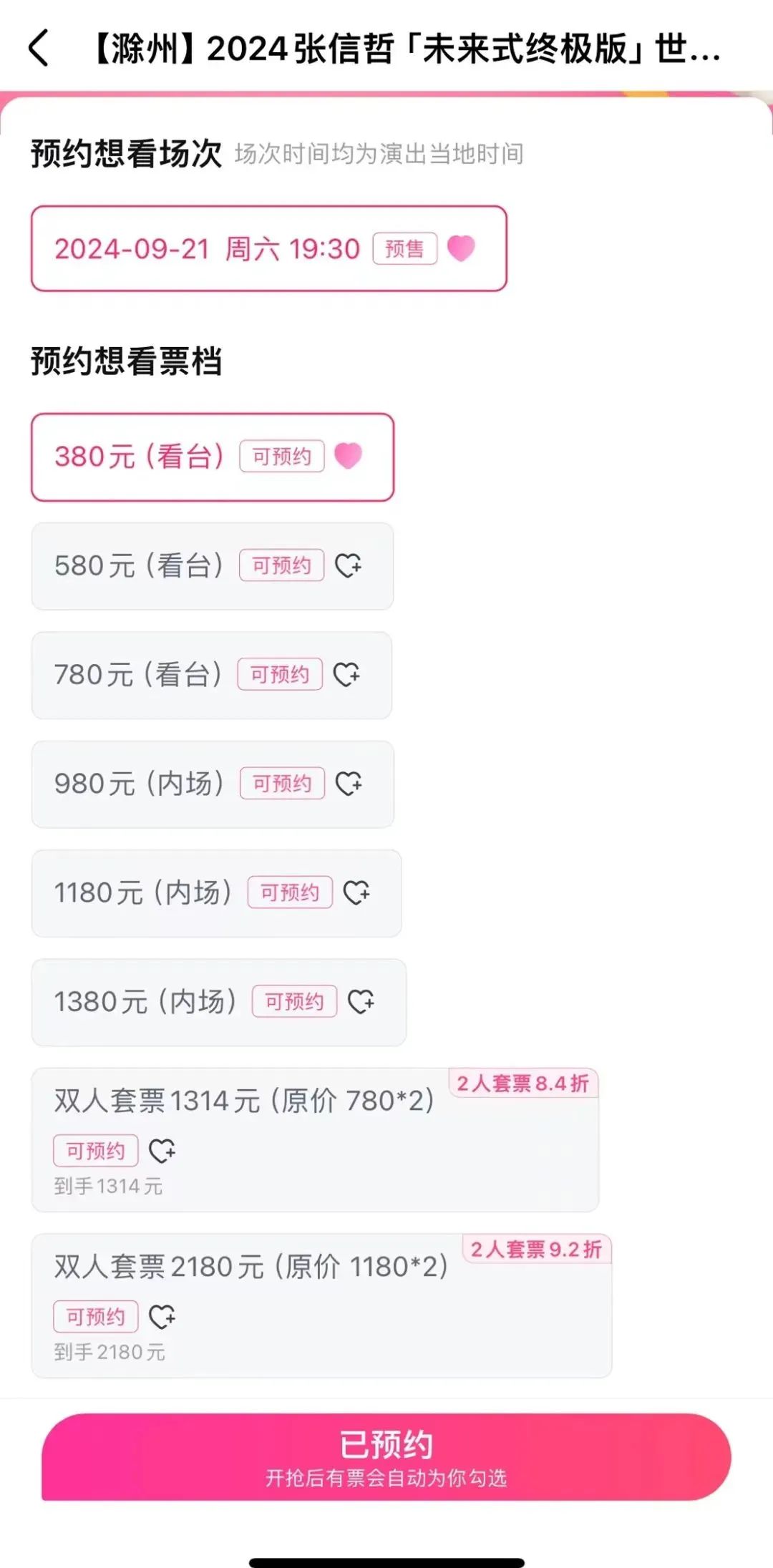Deselect the 380元 (看台) ticket tier

pos(213,457)
